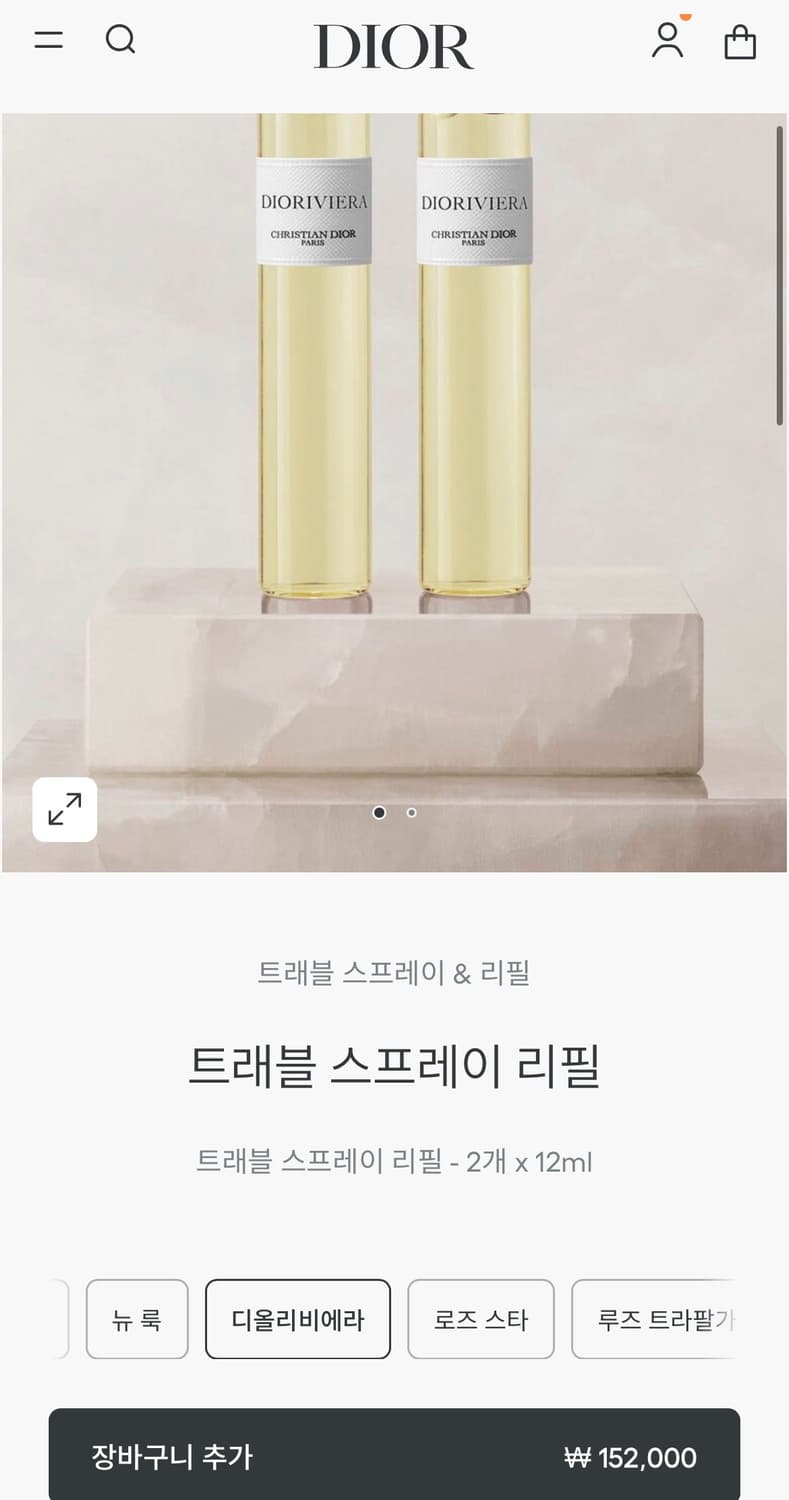Viewport: 789px width, 1500px height.
Task: Click the search magnifier icon
Action: 121,40
